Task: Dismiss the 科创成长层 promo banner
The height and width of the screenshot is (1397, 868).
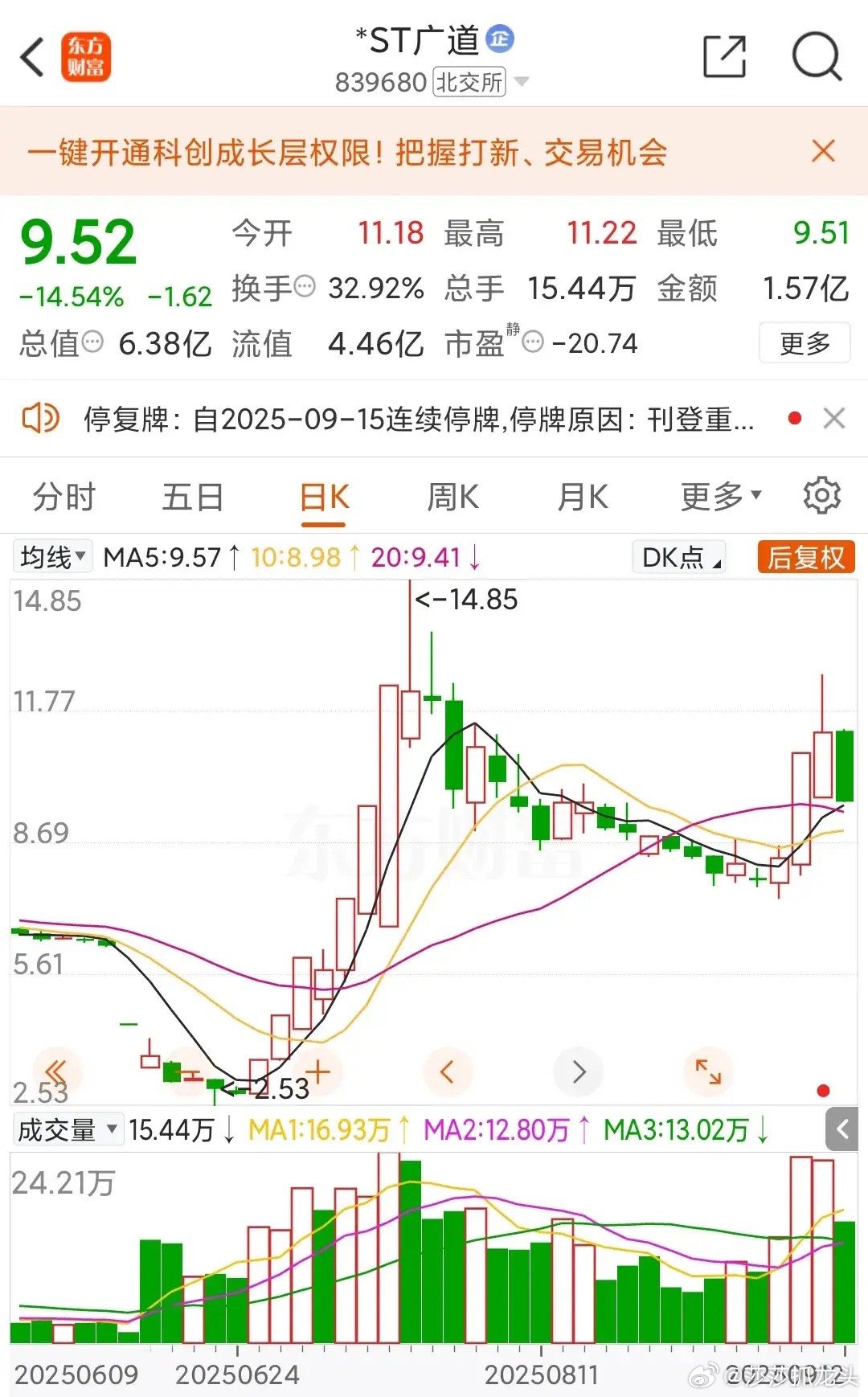Action: point(823,151)
